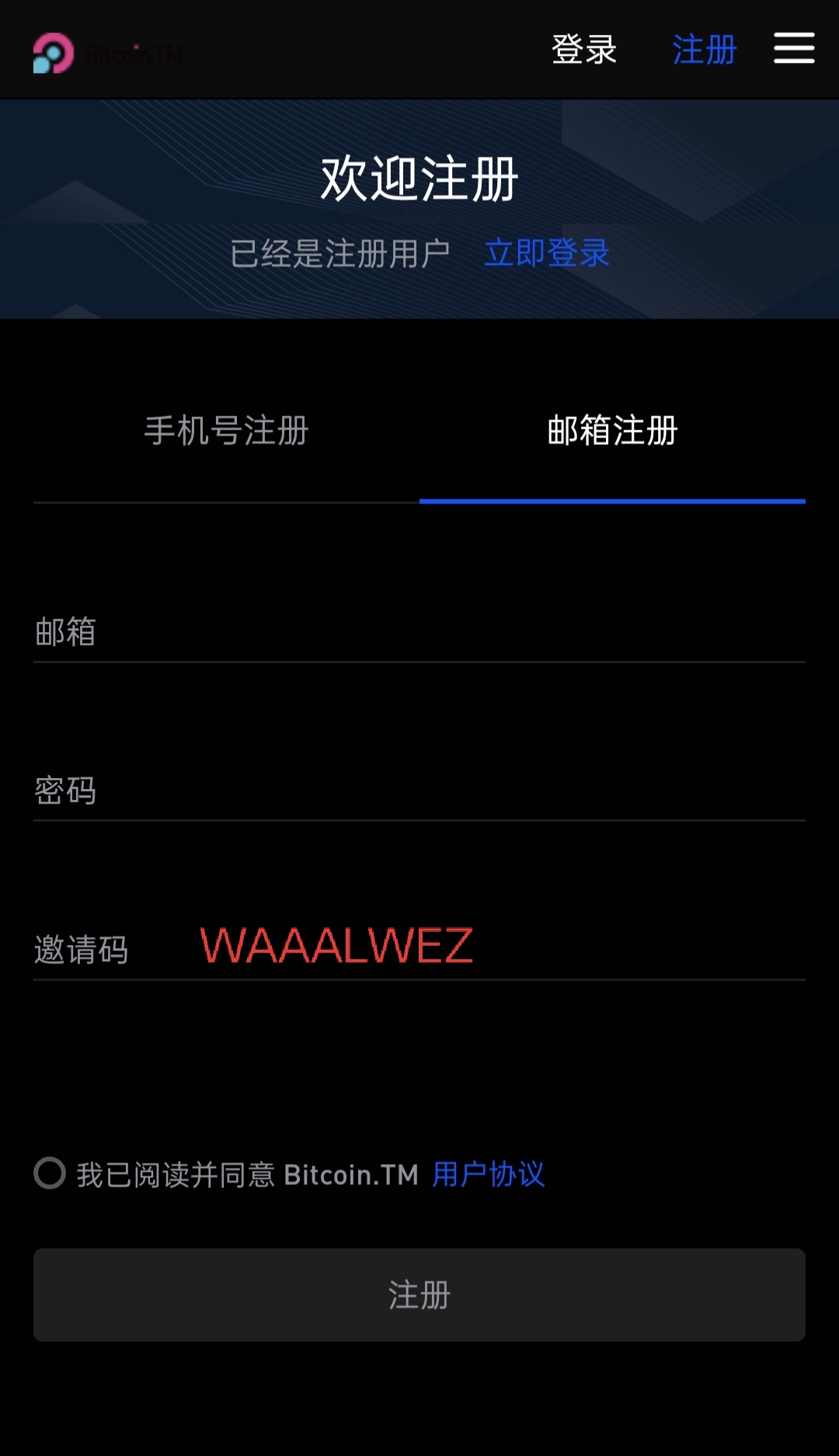Tap 注册 in the top bar
Image resolution: width=839 pixels, height=1456 pixels.
[x=704, y=50]
